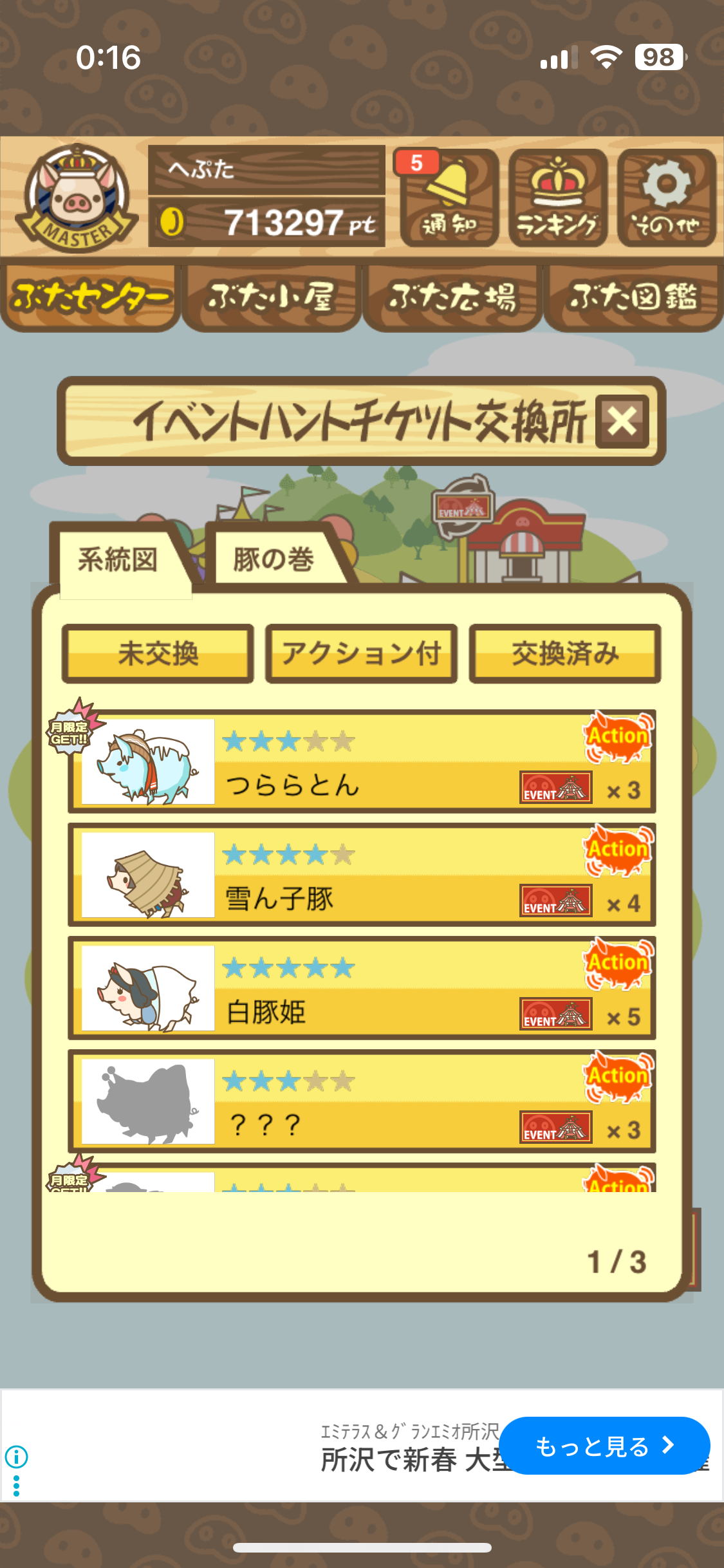Screen dimensions: 724x1568
Task: Switch to the ぶたセンター tab
Action: coord(90,297)
